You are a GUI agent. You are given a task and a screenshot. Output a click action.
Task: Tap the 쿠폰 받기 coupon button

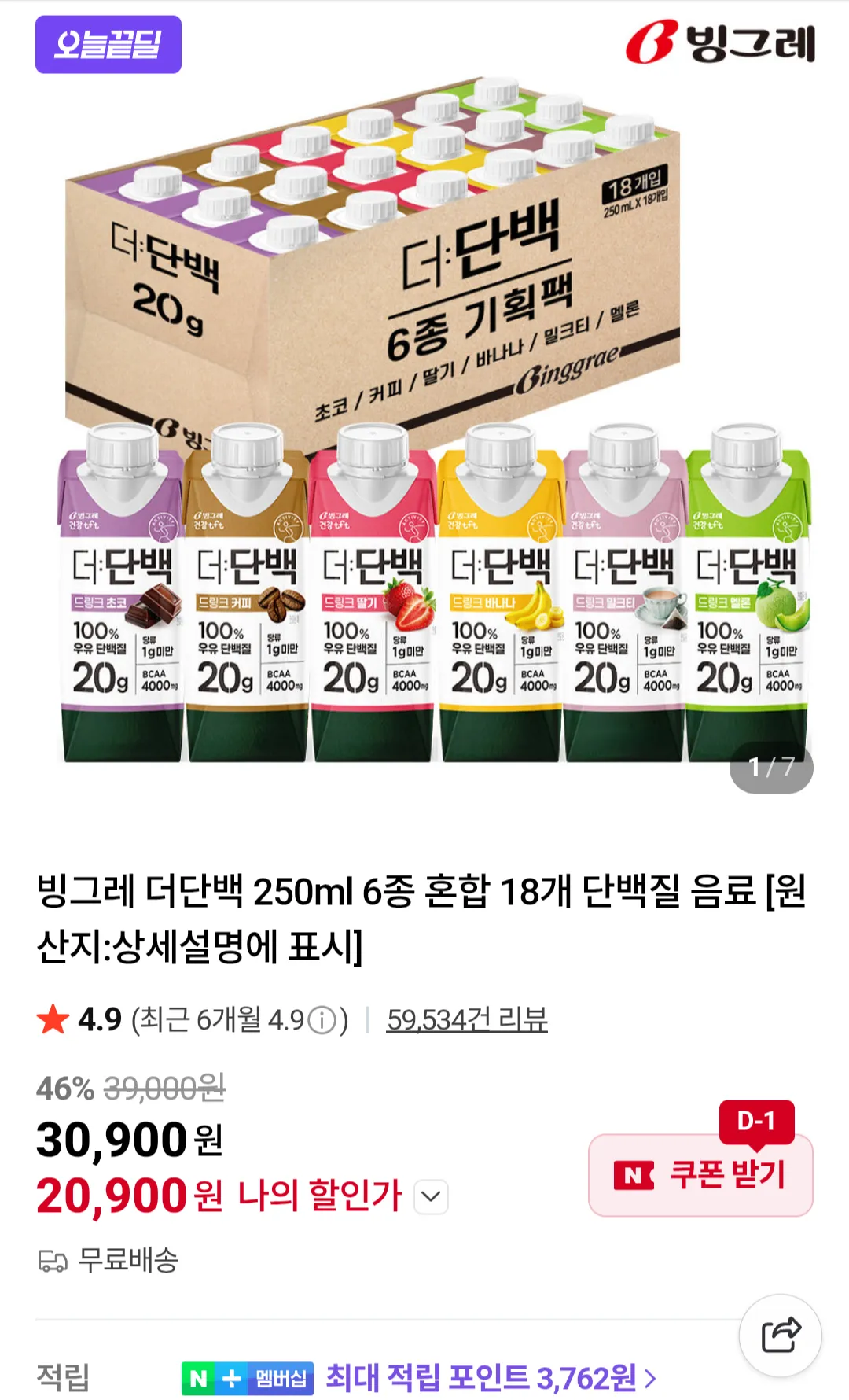coord(700,1175)
